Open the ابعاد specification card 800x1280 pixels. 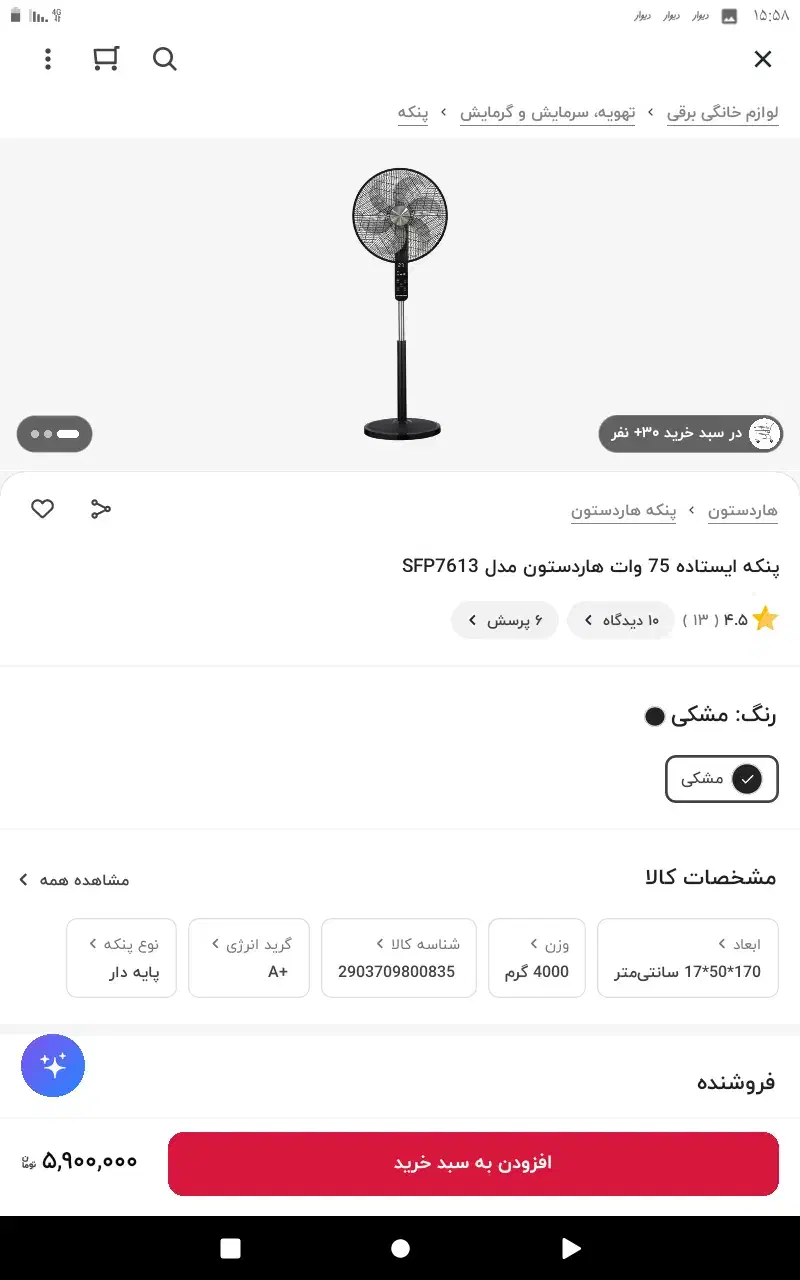pyautogui.click(x=687, y=958)
